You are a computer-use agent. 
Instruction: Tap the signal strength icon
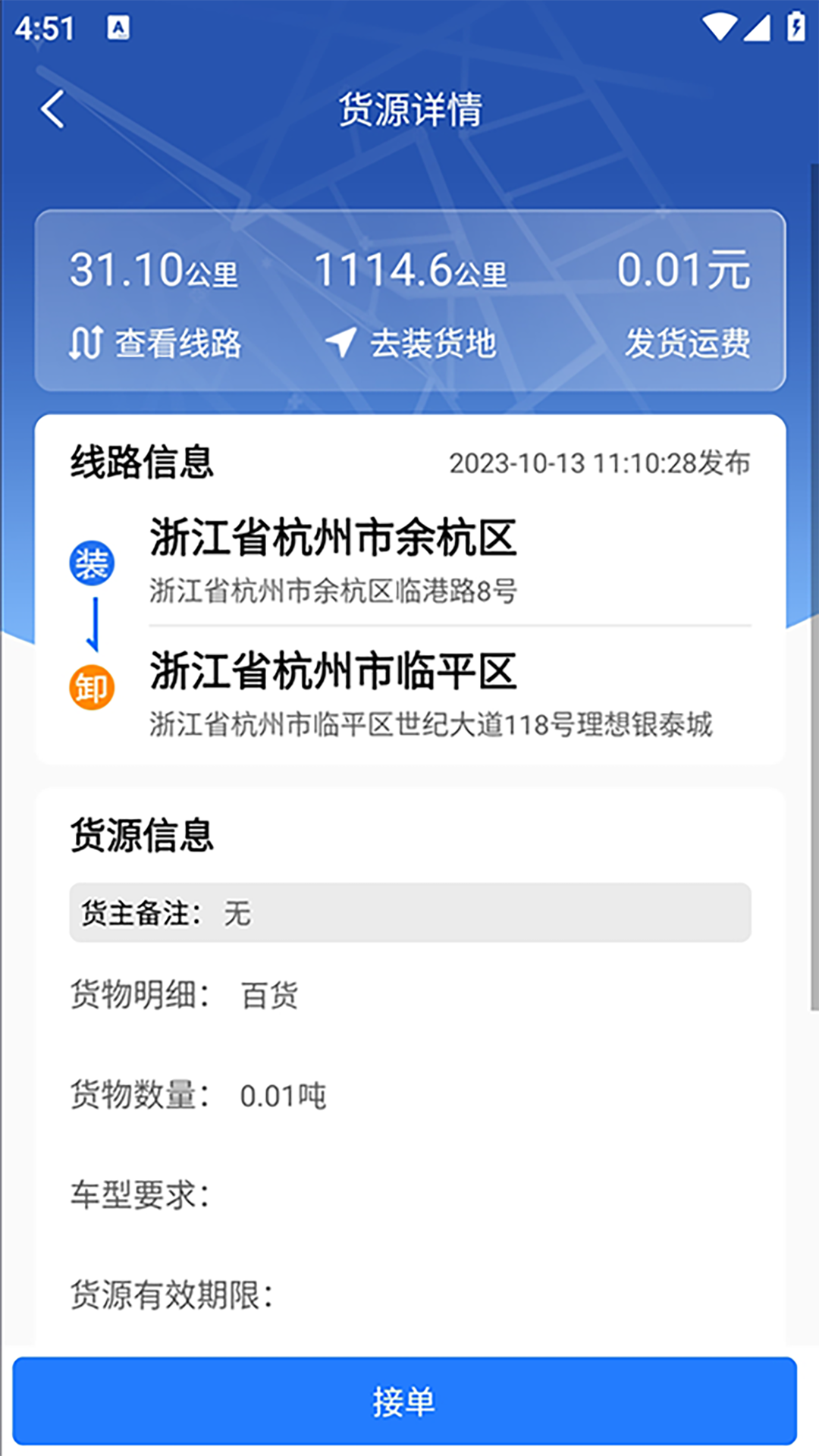[x=757, y=24]
